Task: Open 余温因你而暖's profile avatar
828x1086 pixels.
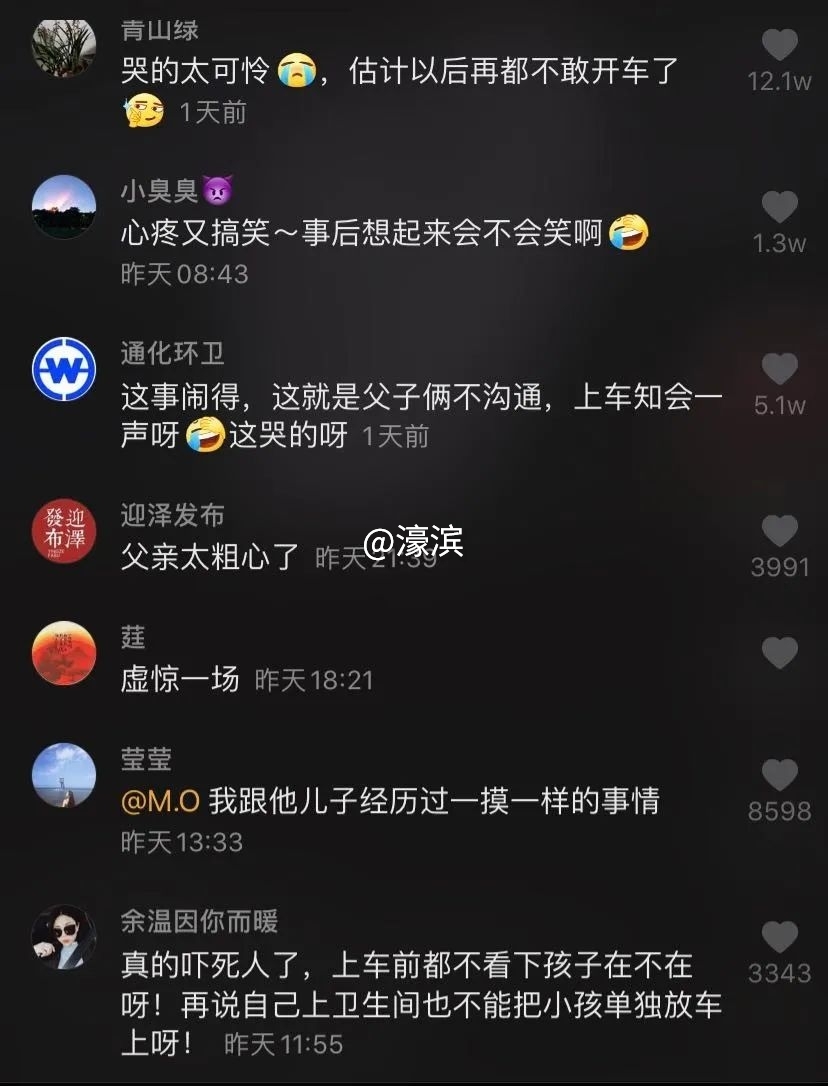Action: point(64,937)
